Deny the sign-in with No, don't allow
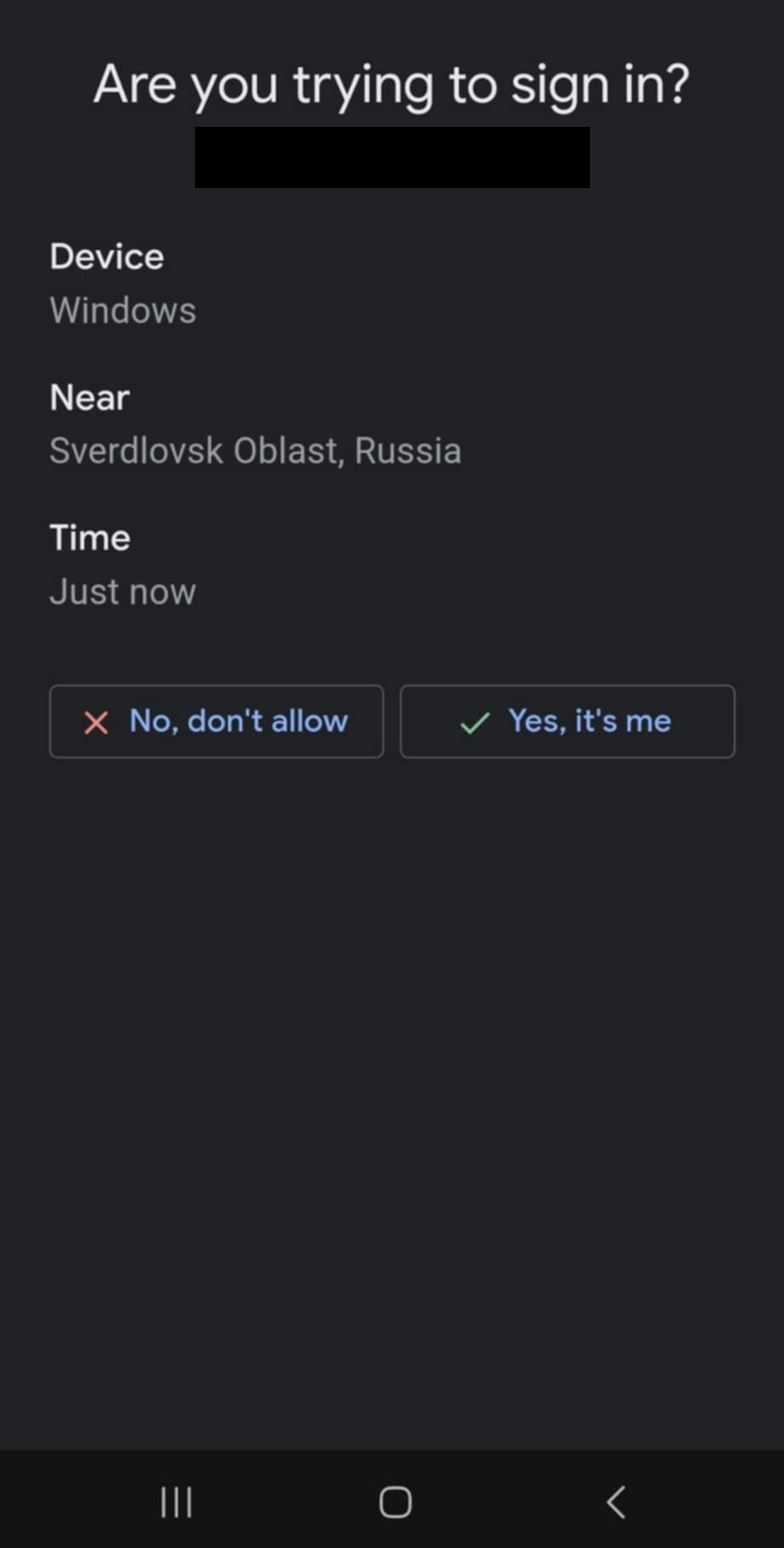This screenshot has width=784, height=1548. tap(216, 721)
